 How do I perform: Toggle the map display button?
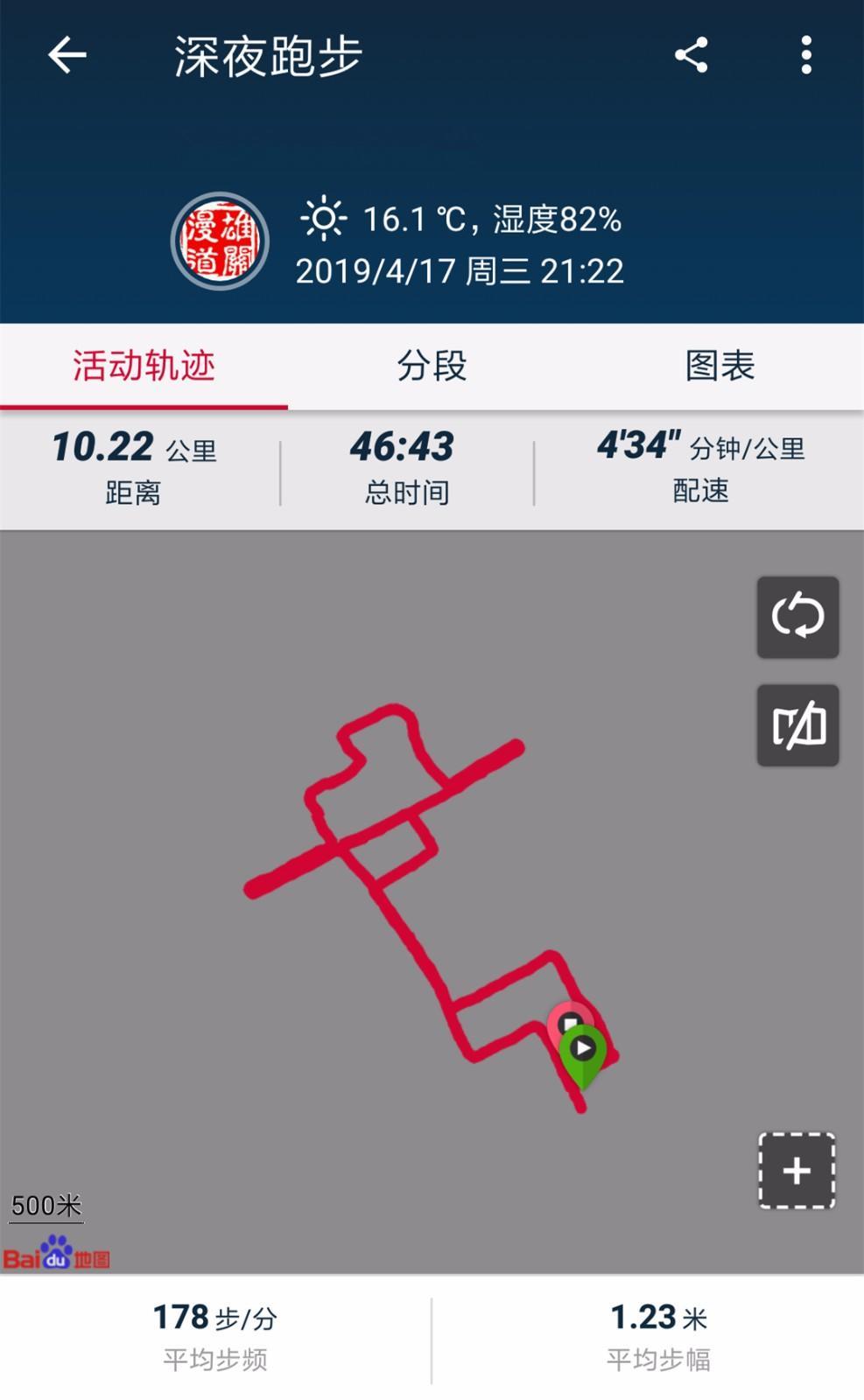click(x=797, y=725)
